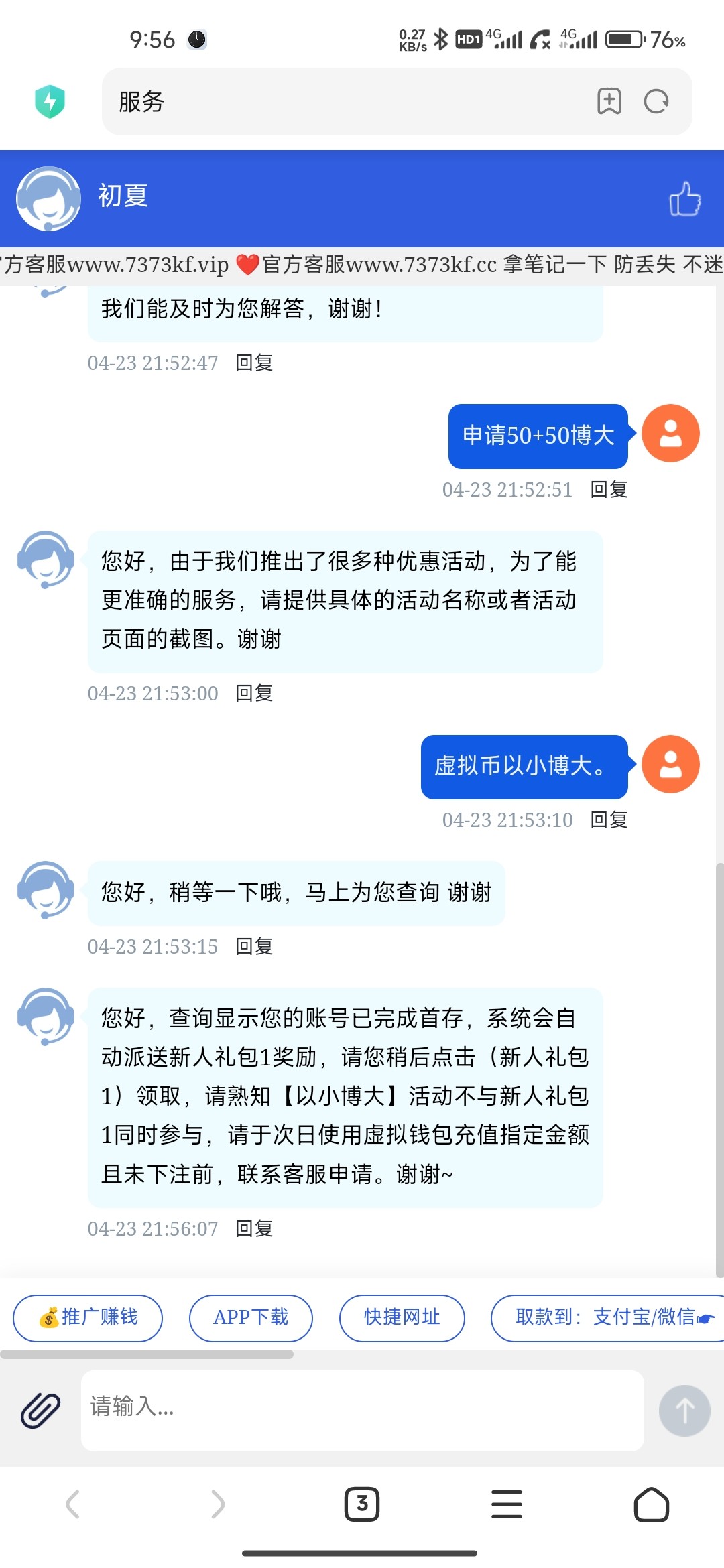Go to the browser home page
This screenshot has height=1568, width=724.
point(651,1504)
